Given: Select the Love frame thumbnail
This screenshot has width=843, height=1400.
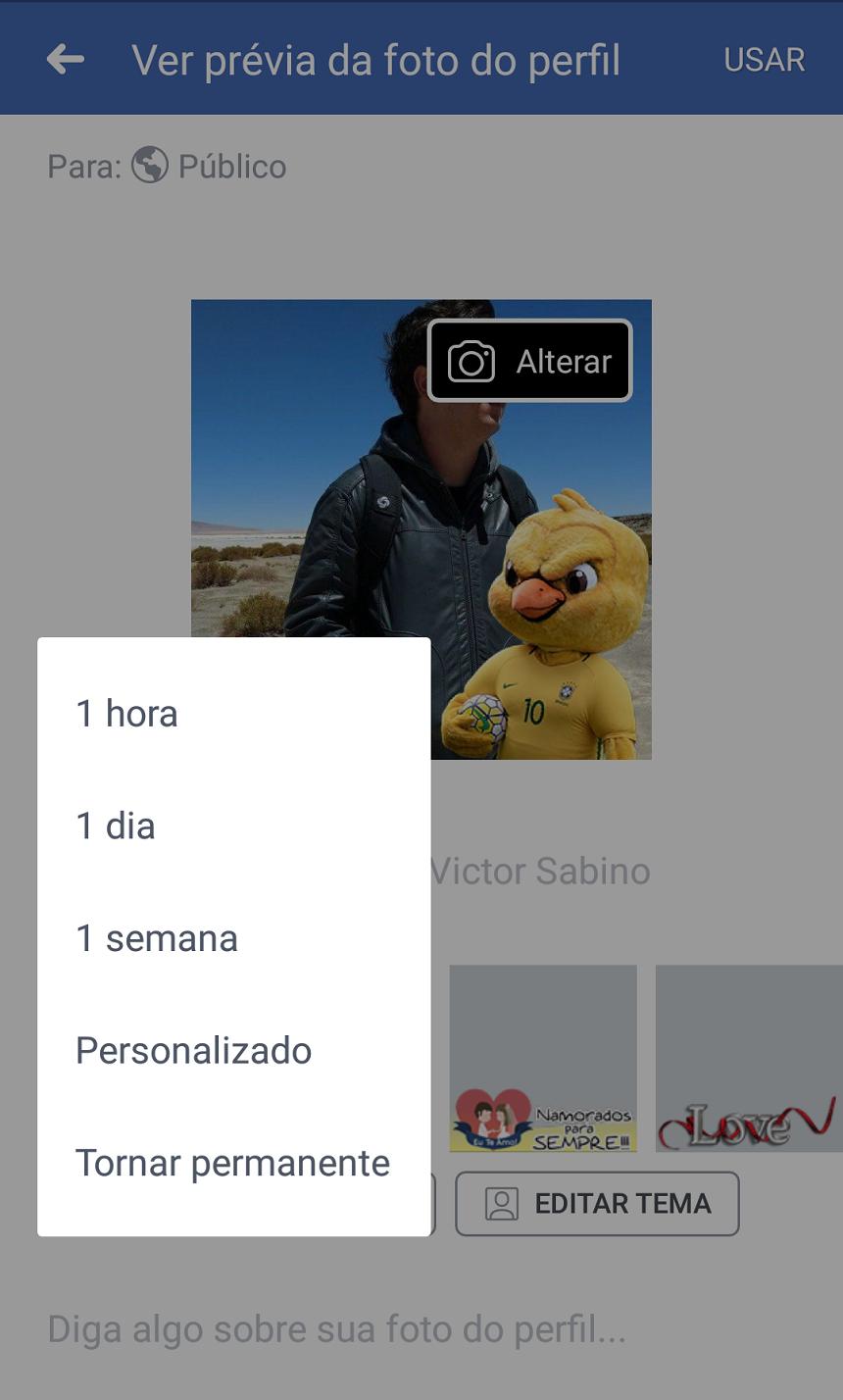Looking at the screenshot, I should pos(748,1059).
